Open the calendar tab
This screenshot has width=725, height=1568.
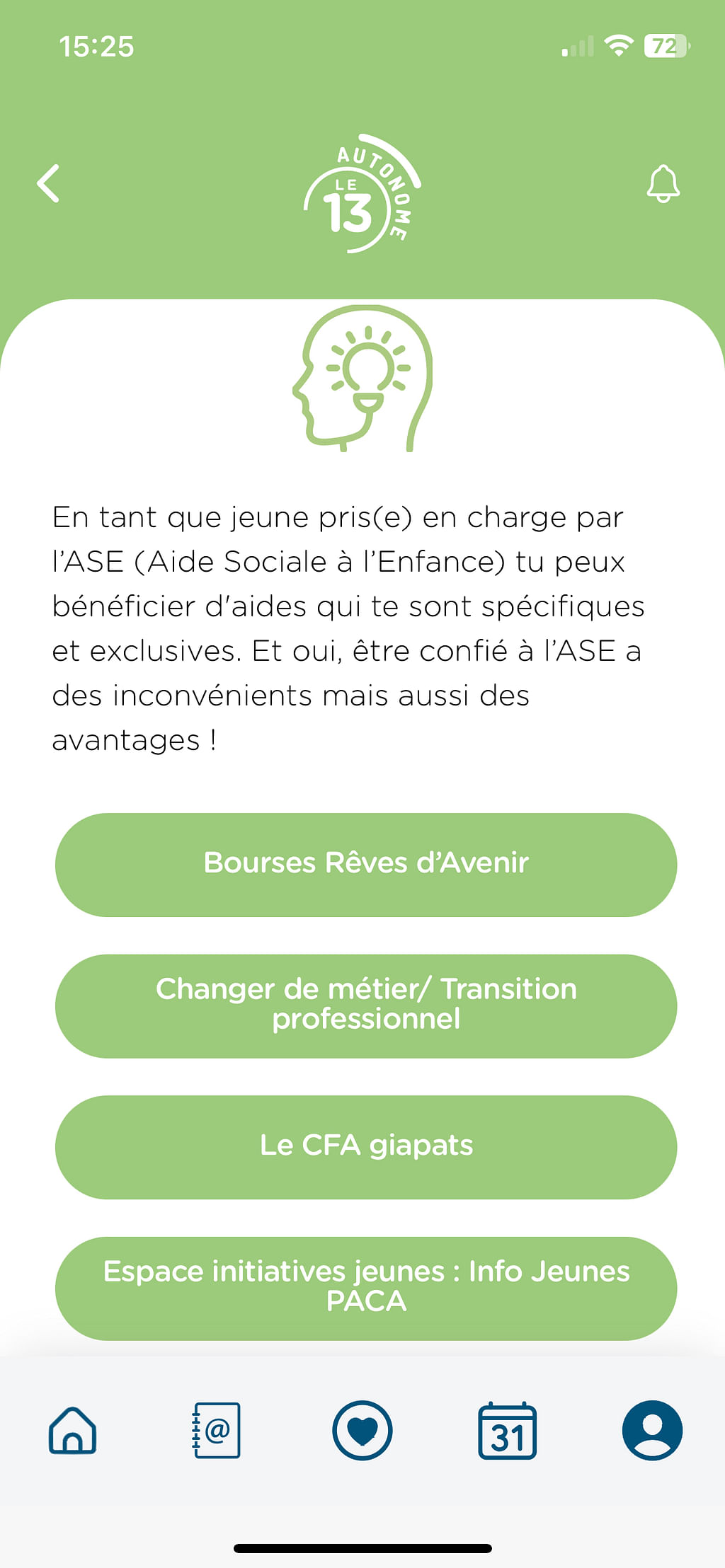[x=507, y=1430]
